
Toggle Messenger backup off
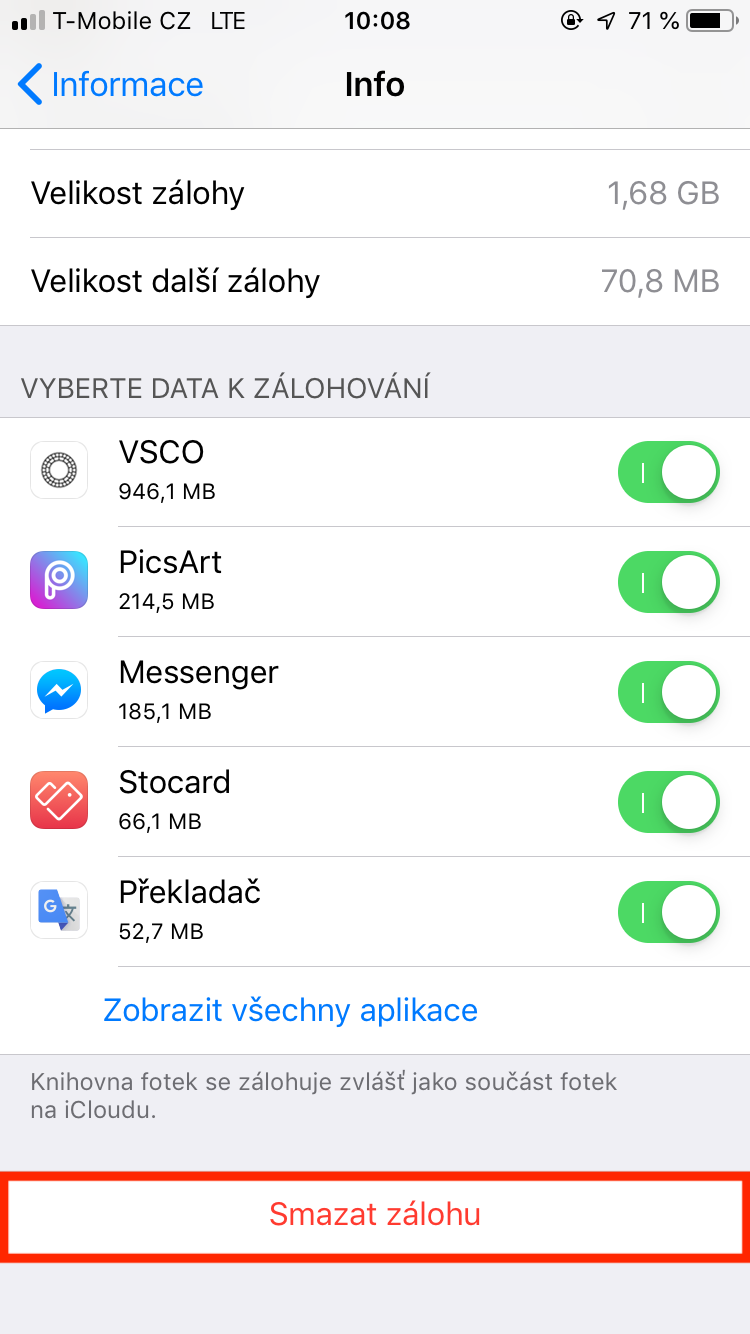click(x=668, y=692)
